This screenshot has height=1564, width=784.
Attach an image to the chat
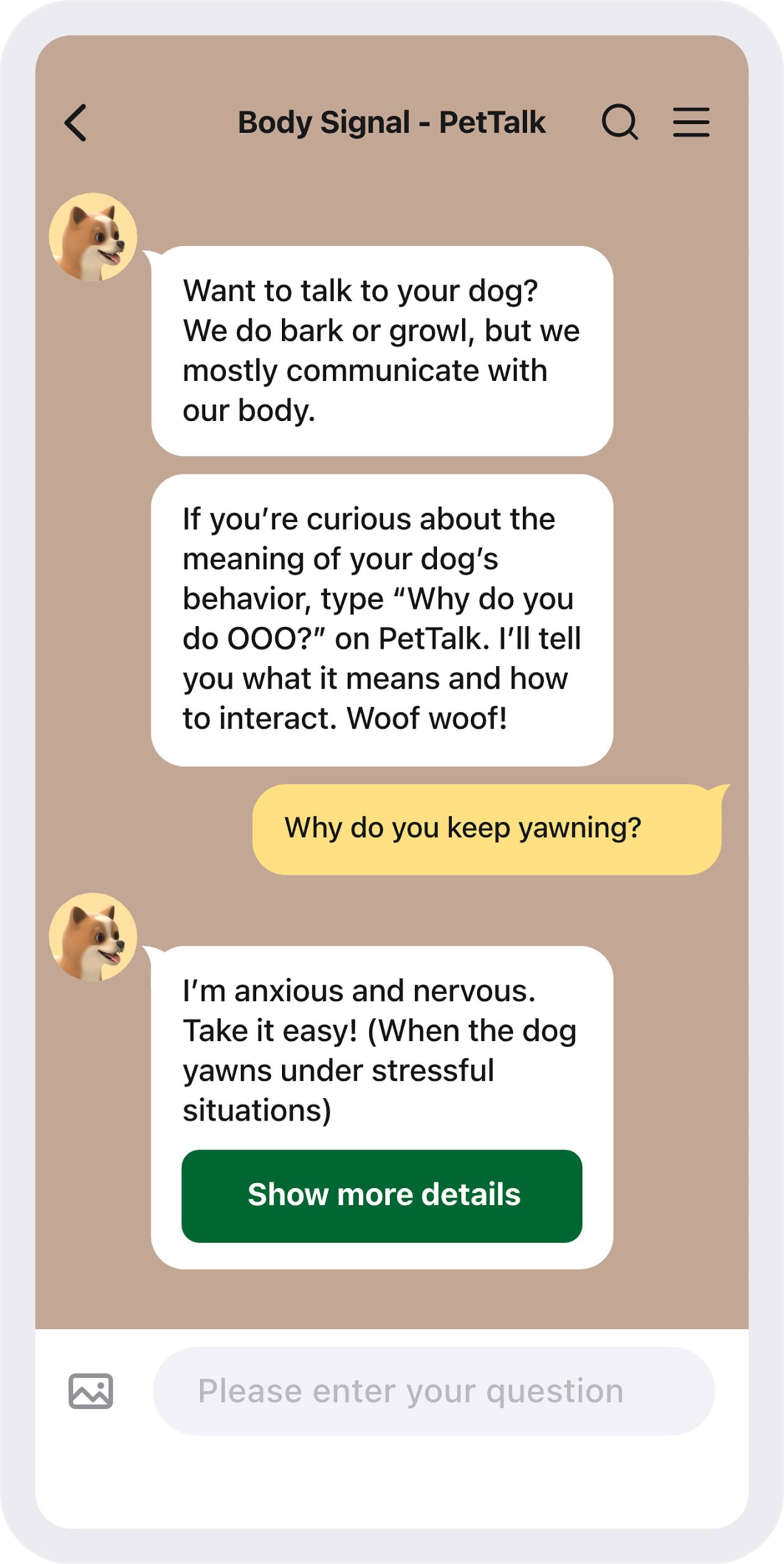(x=90, y=1391)
